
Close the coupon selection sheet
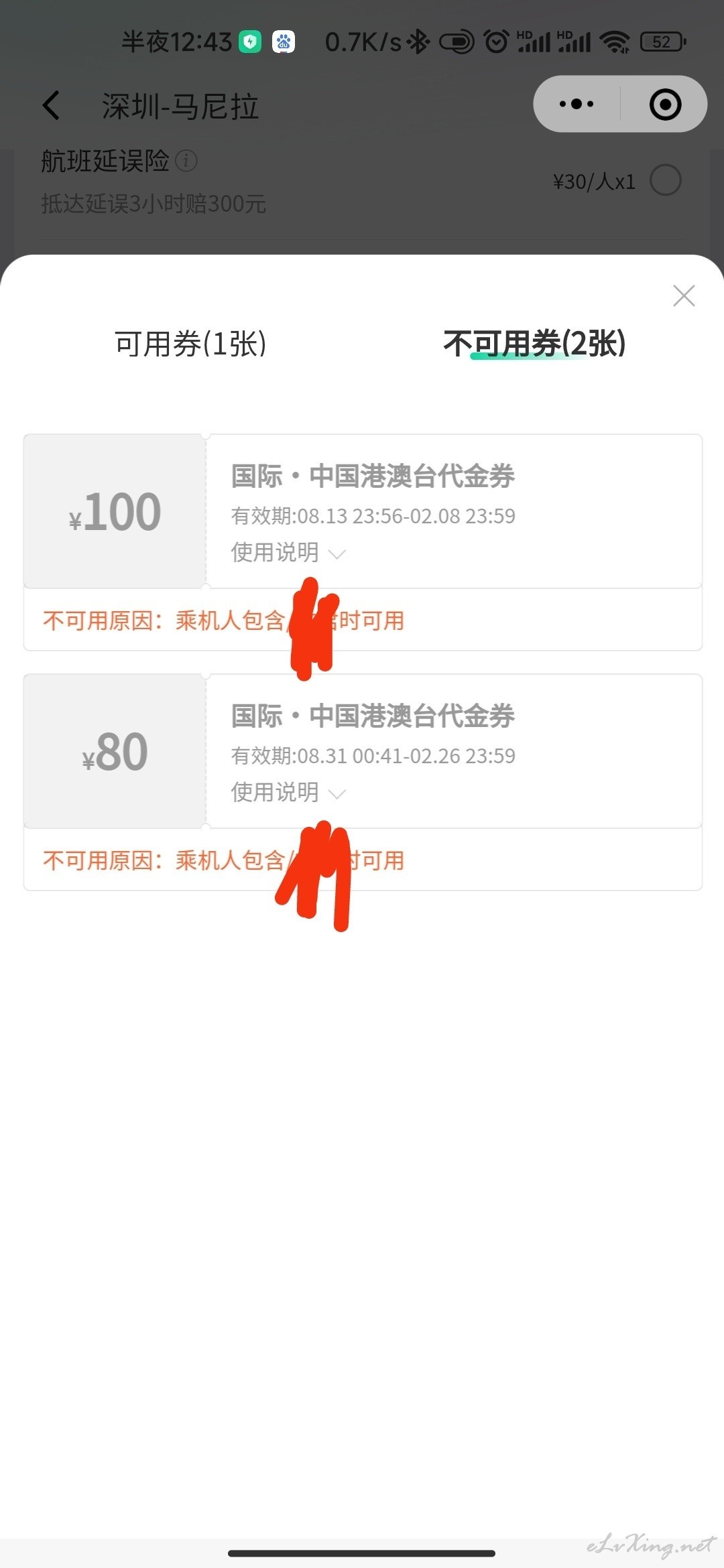pyautogui.click(x=684, y=296)
